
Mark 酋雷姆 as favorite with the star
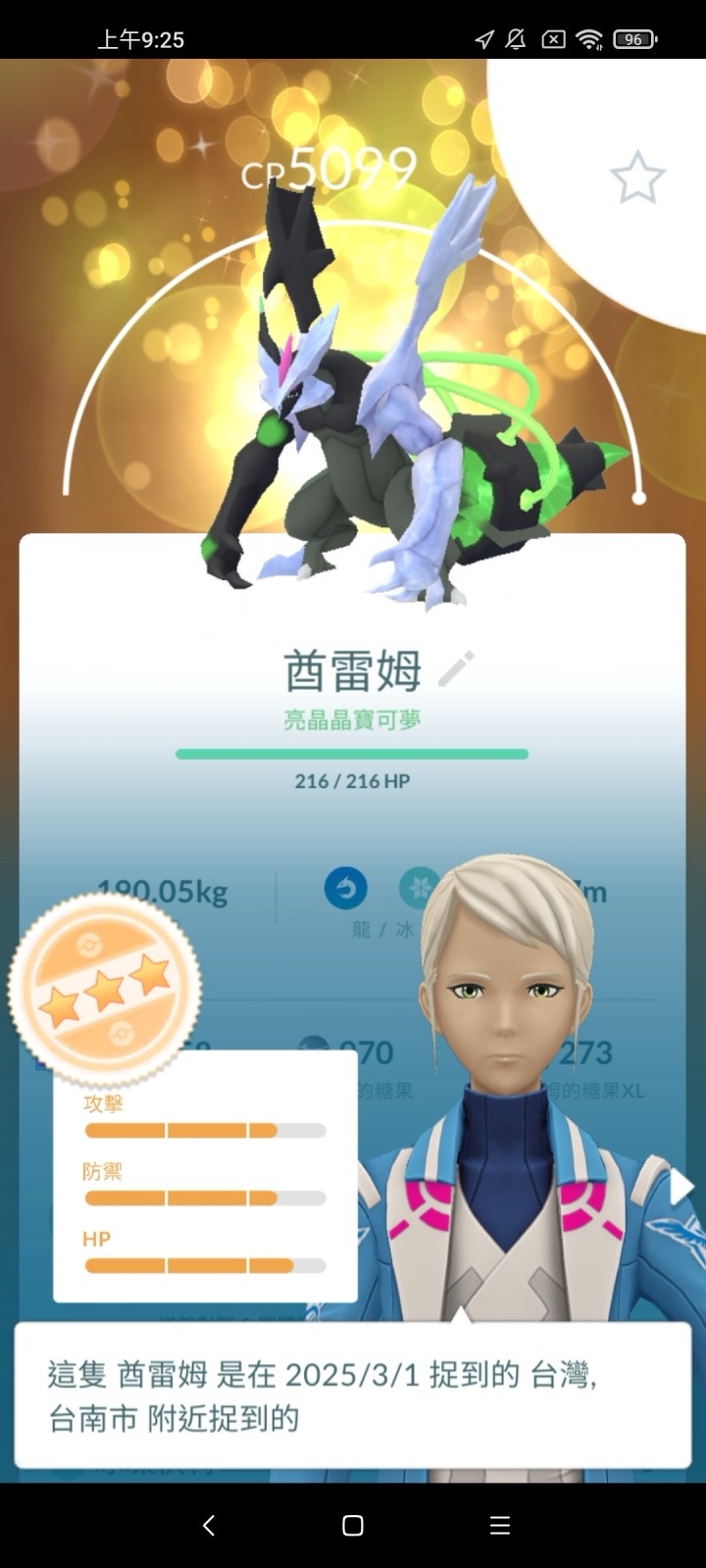pos(637,178)
